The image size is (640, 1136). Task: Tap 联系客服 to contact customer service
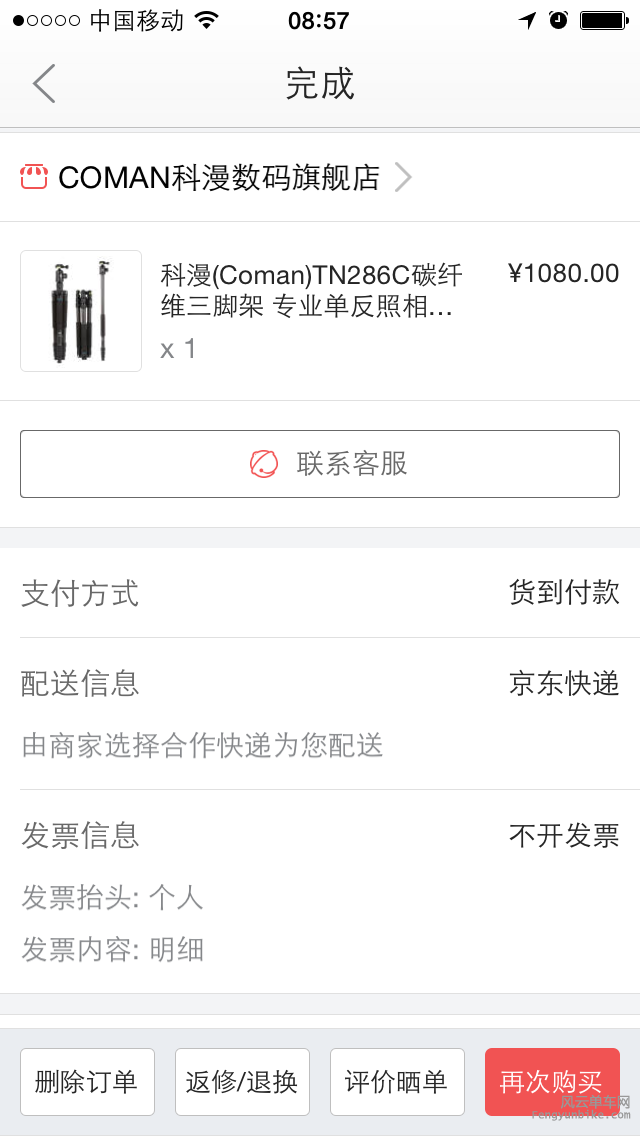[x=320, y=464]
